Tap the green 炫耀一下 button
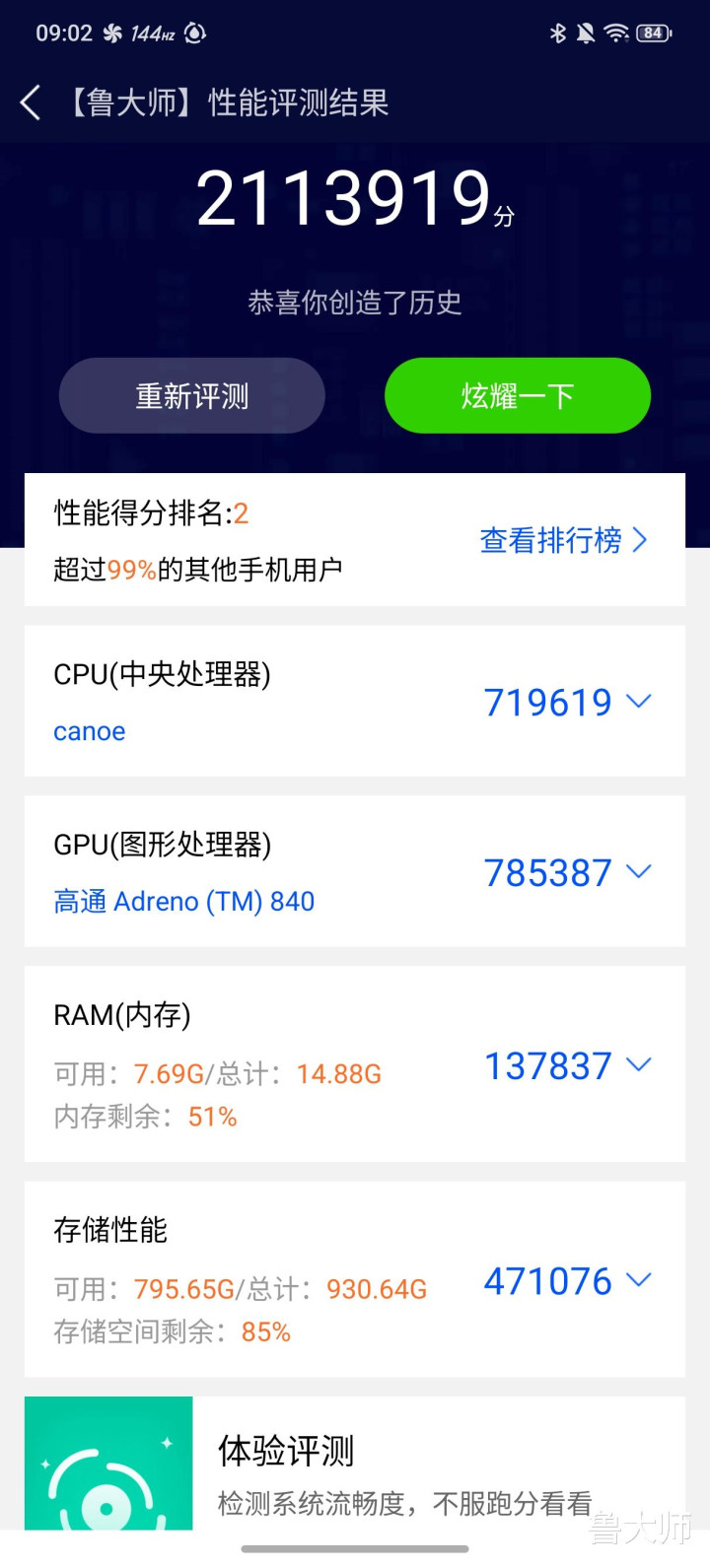Image resolution: width=710 pixels, height=1568 pixels. click(518, 396)
